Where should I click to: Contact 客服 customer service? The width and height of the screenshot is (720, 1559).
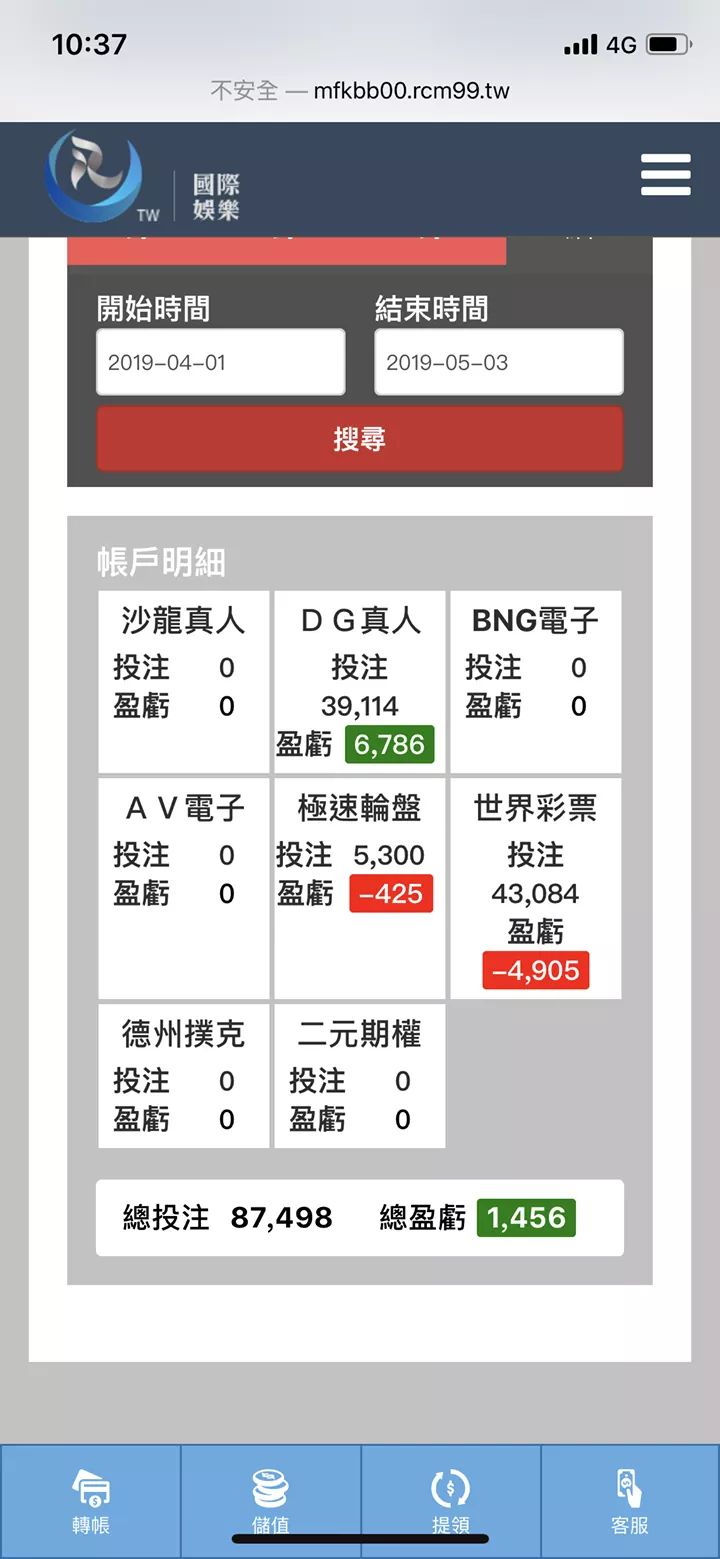[630, 1502]
